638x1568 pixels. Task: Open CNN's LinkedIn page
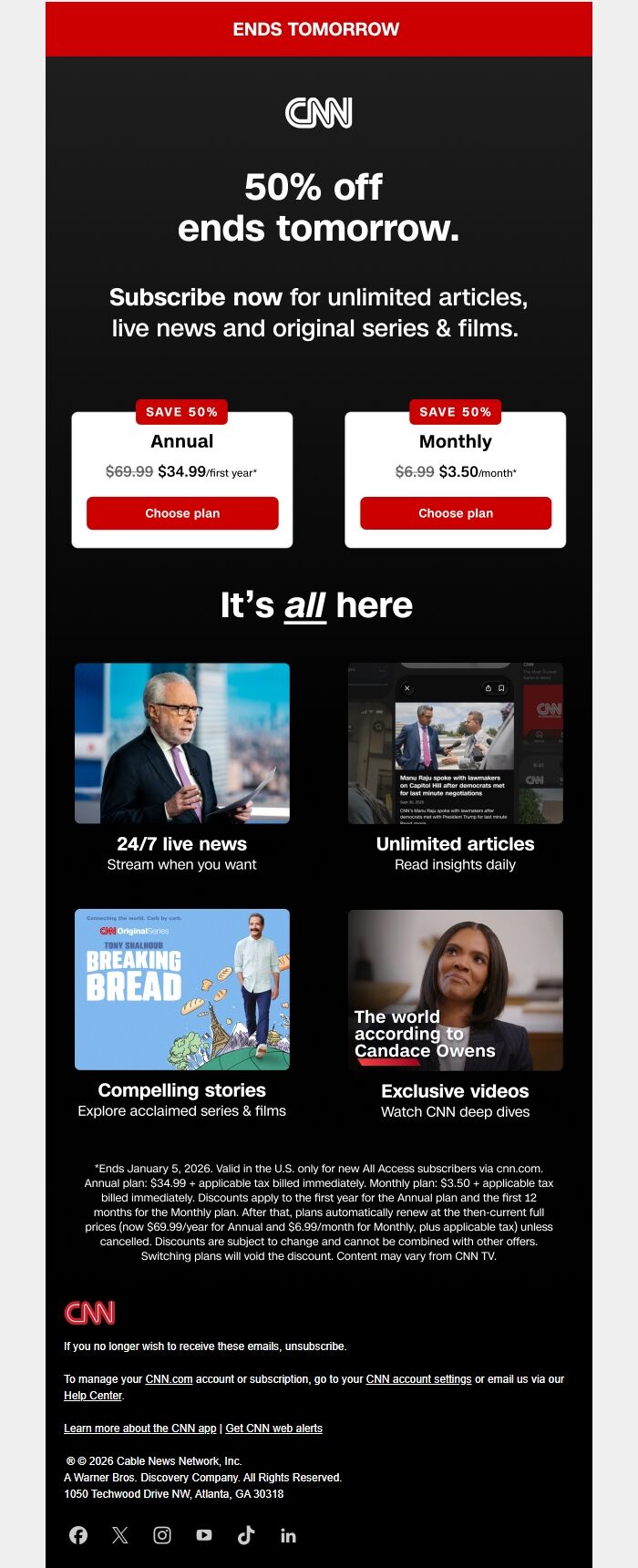tap(288, 1535)
